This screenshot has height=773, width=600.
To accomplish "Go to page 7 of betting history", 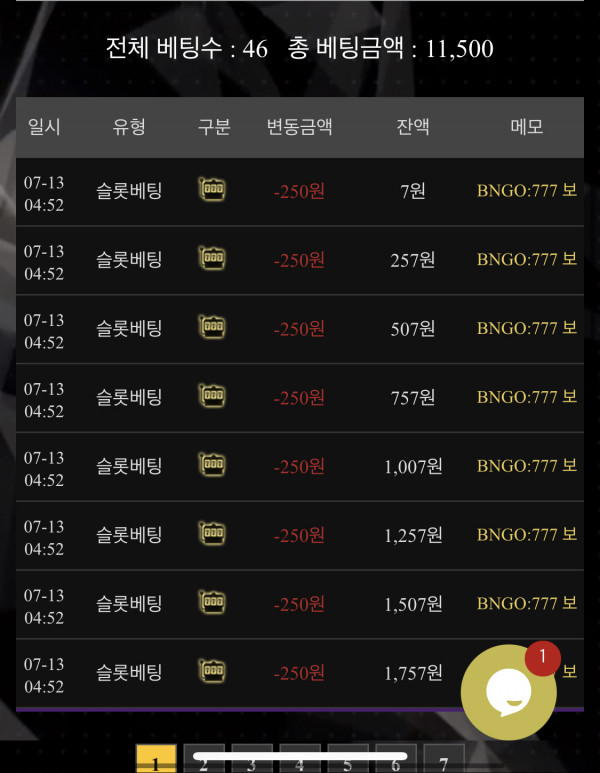I will pyautogui.click(x=444, y=762).
